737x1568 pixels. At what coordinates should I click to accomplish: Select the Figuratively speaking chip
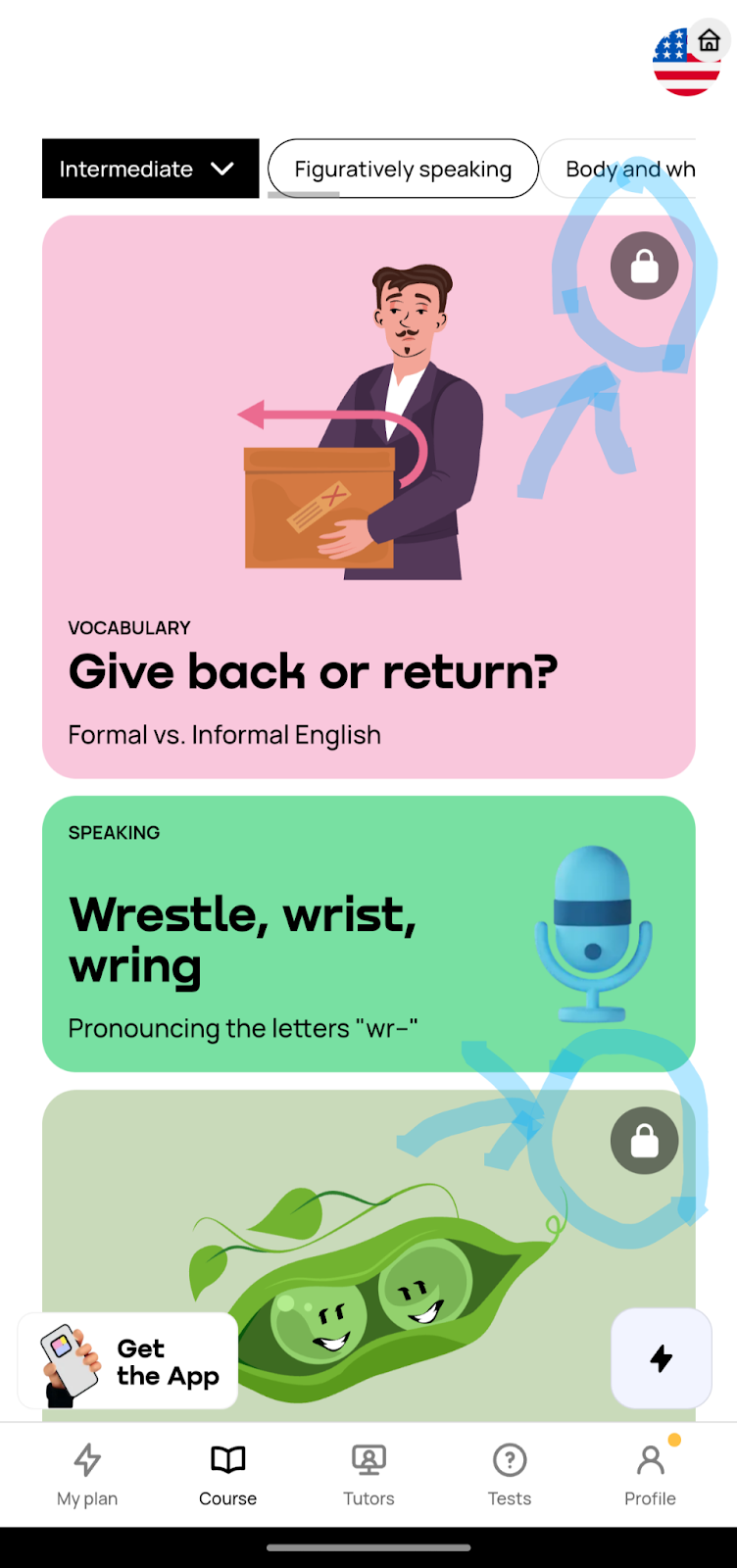(403, 169)
